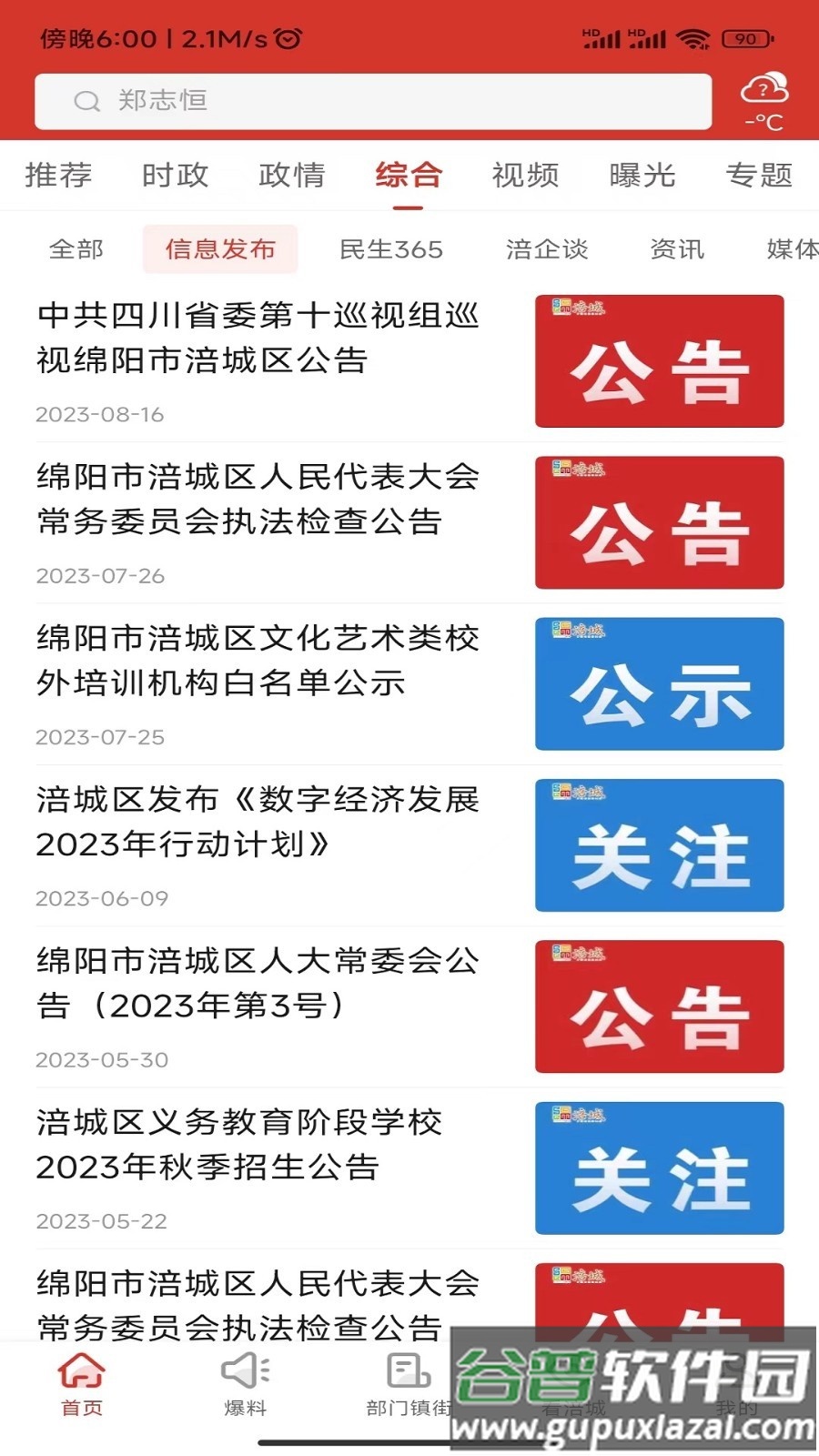Select the 信息发布 filter

pyautogui.click(x=220, y=248)
